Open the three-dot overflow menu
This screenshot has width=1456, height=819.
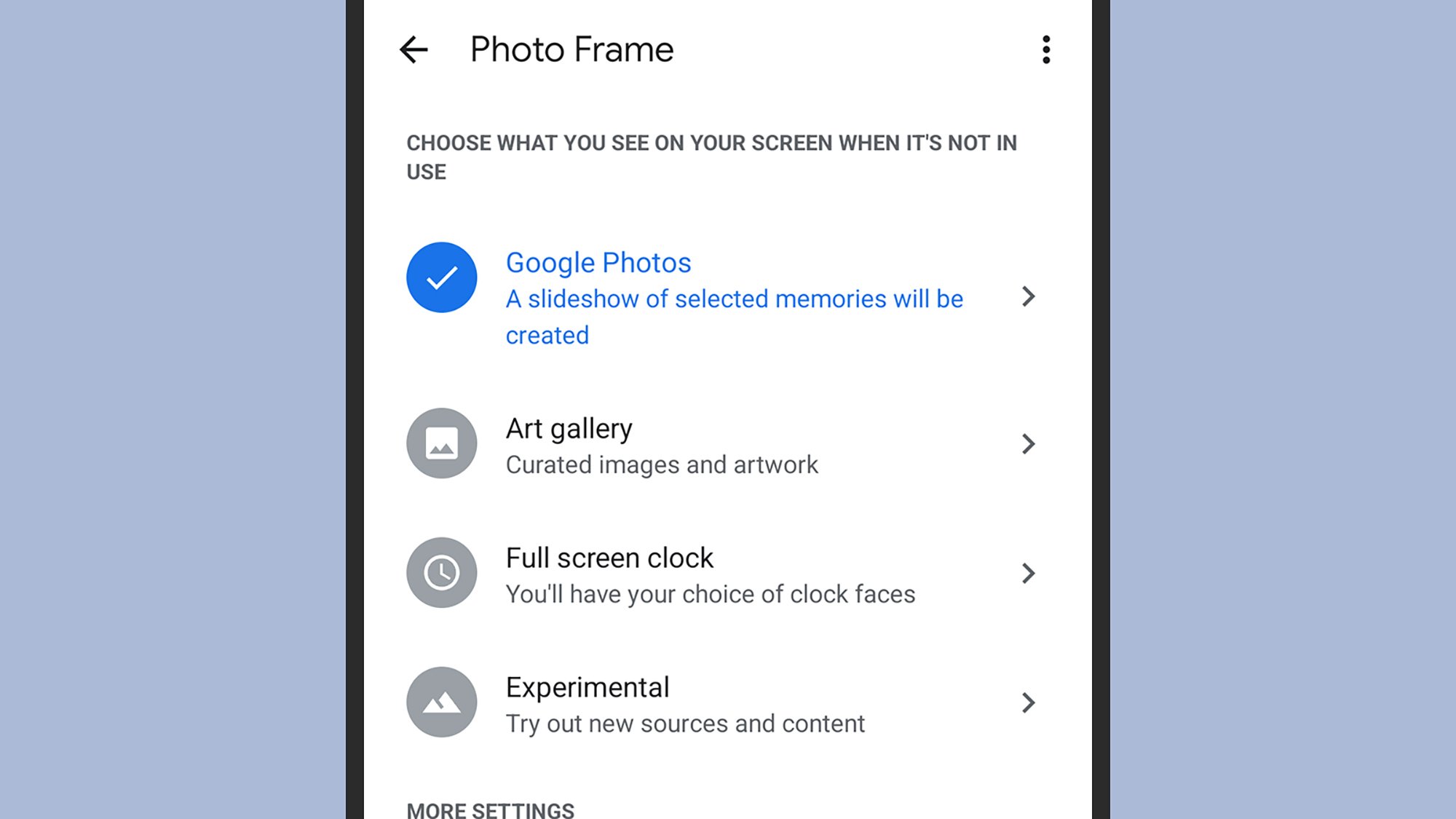(1045, 50)
